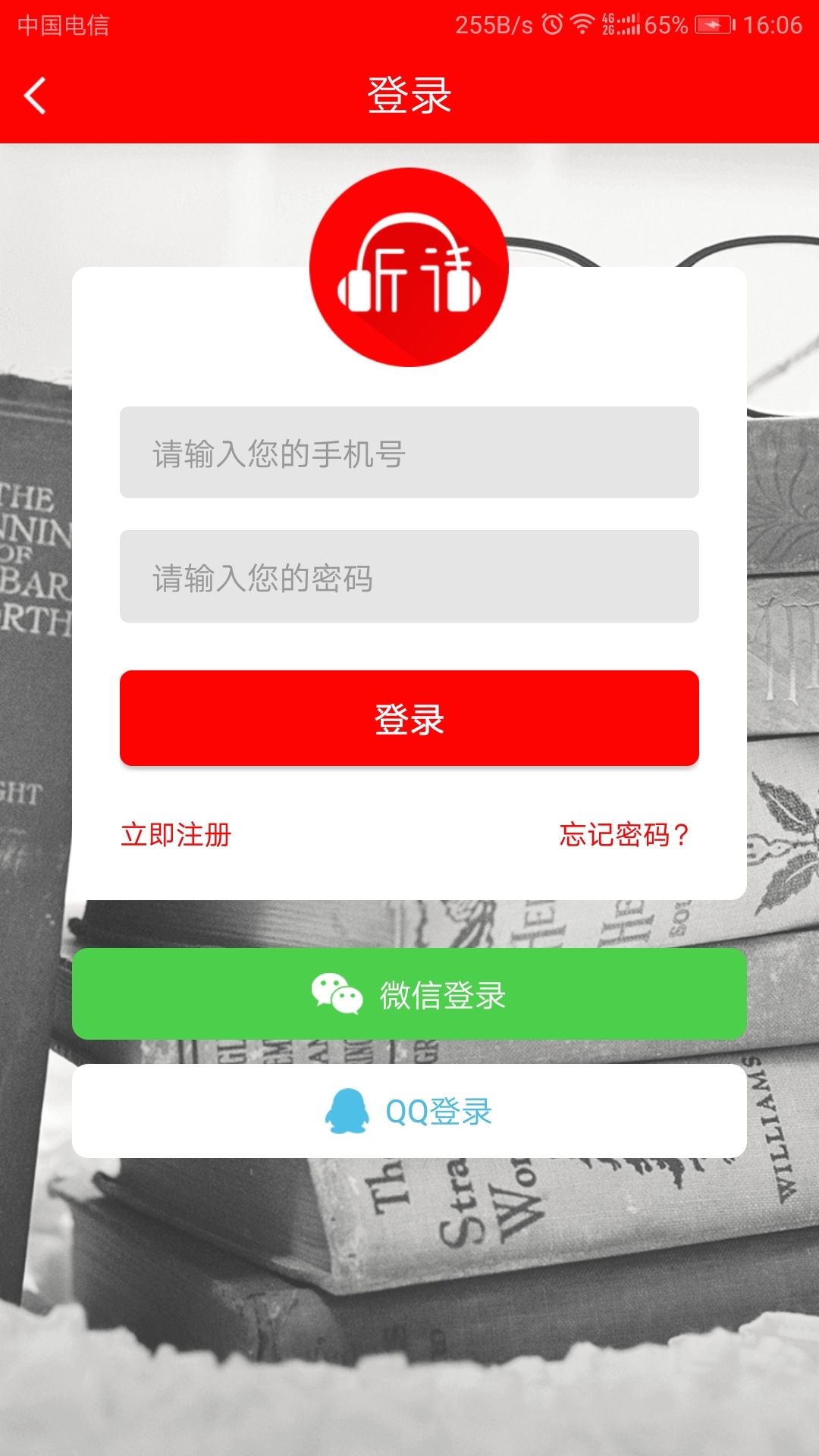Sign in with 微信登录 (WeChat)
The width and height of the screenshot is (819, 1456).
[409, 994]
